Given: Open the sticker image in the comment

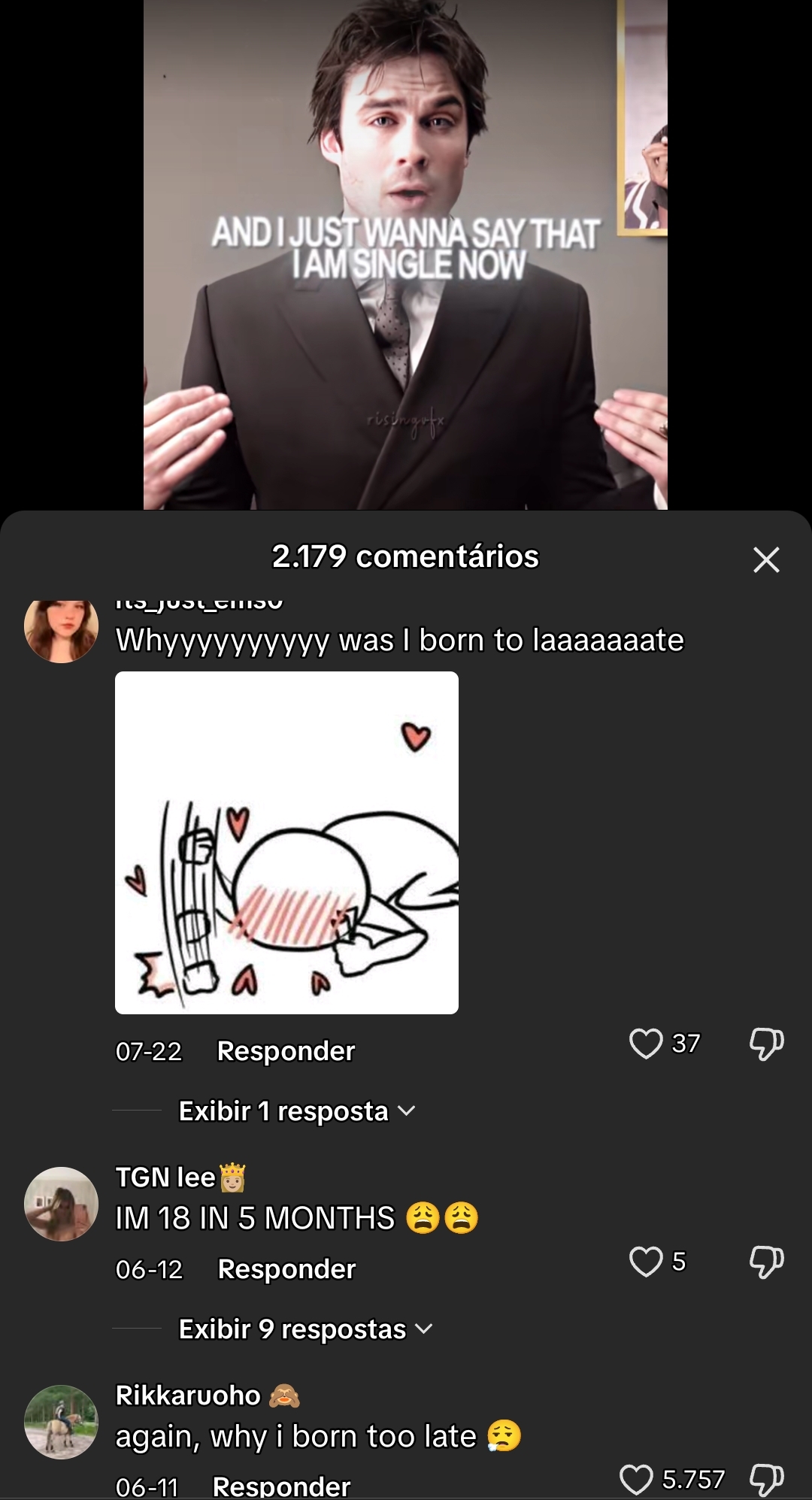Looking at the screenshot, I should [x=286, y=843].
